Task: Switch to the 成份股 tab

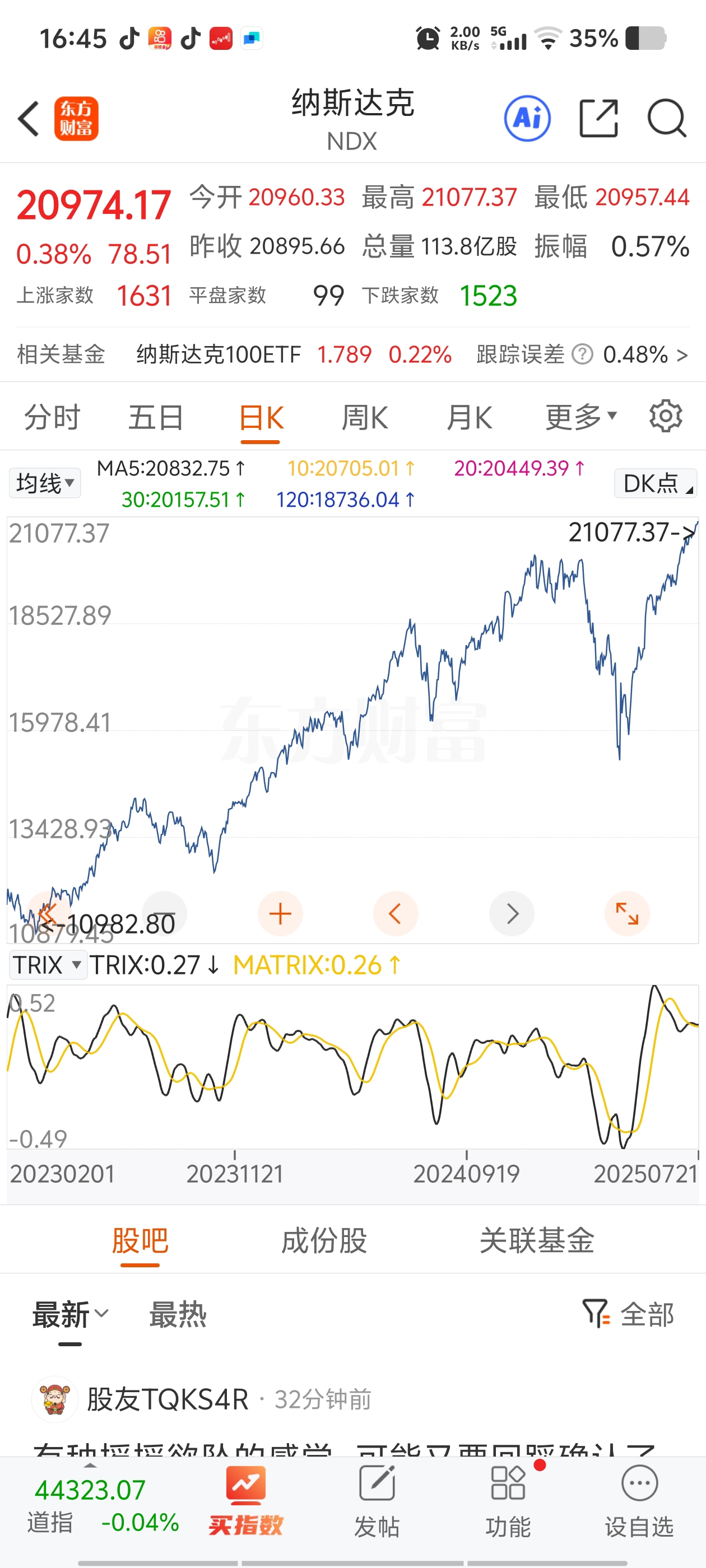Action: point(324,1240)
